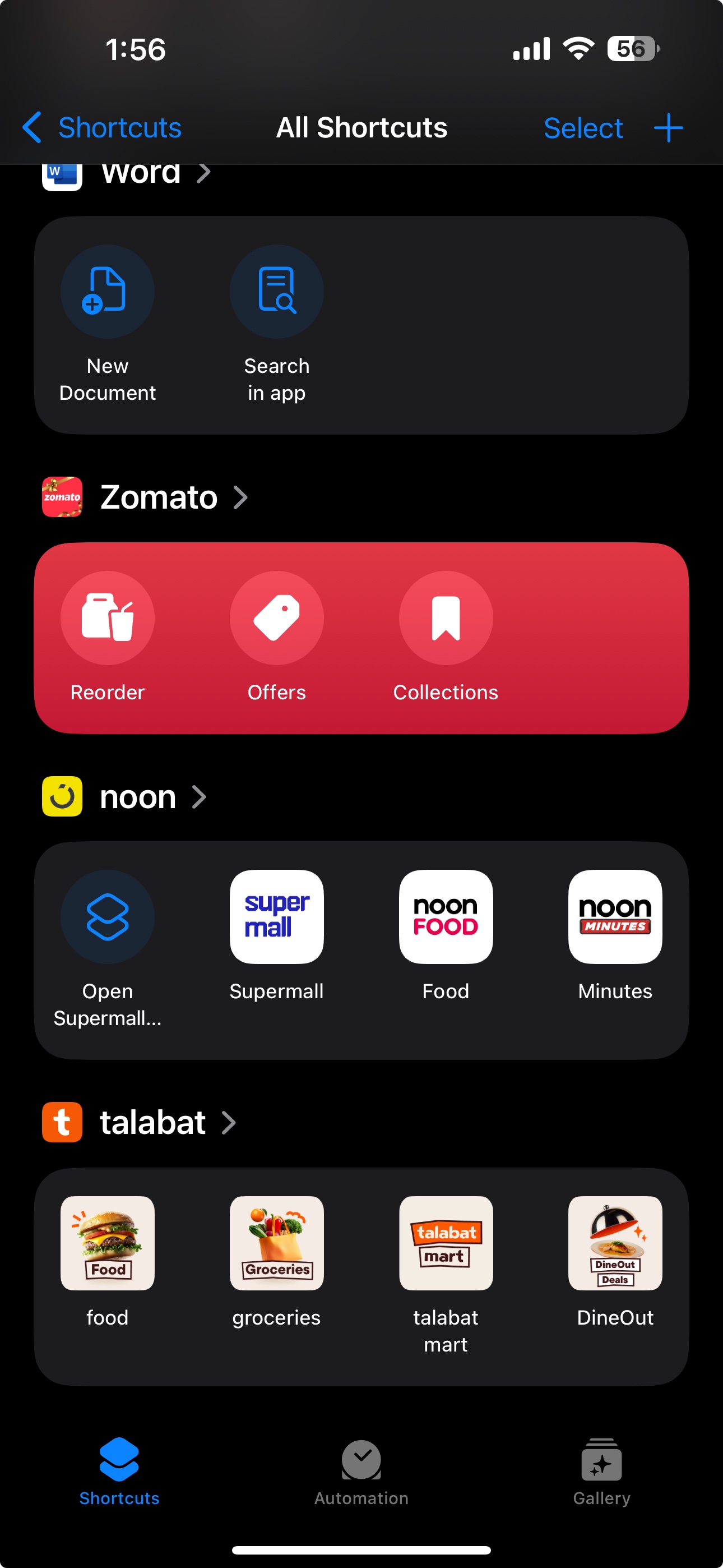Go back to Shortcuts

click(x=102, y=128)
